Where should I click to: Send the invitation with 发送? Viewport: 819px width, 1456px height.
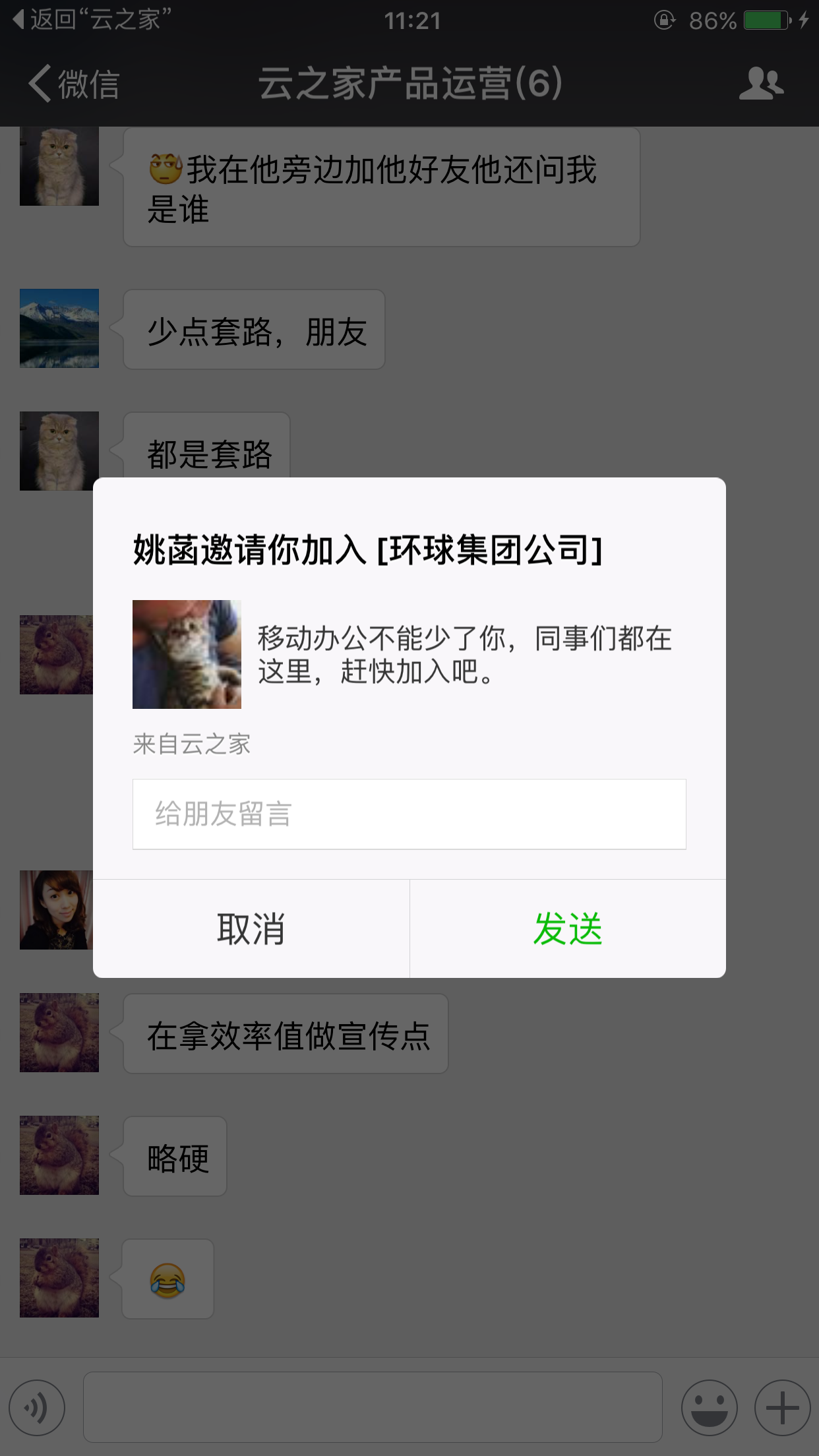point(567,928)
